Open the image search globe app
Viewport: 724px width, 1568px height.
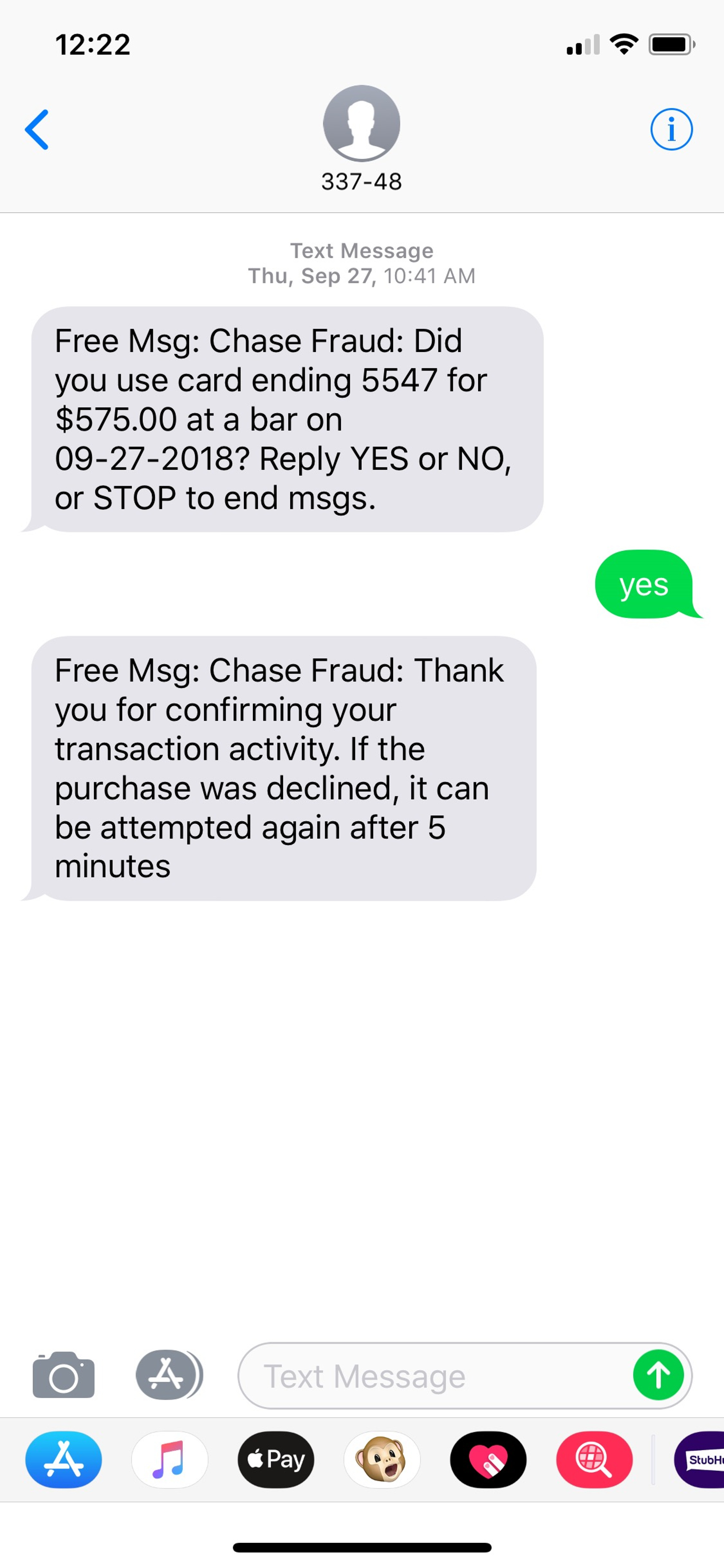(x=594, y=1460)
